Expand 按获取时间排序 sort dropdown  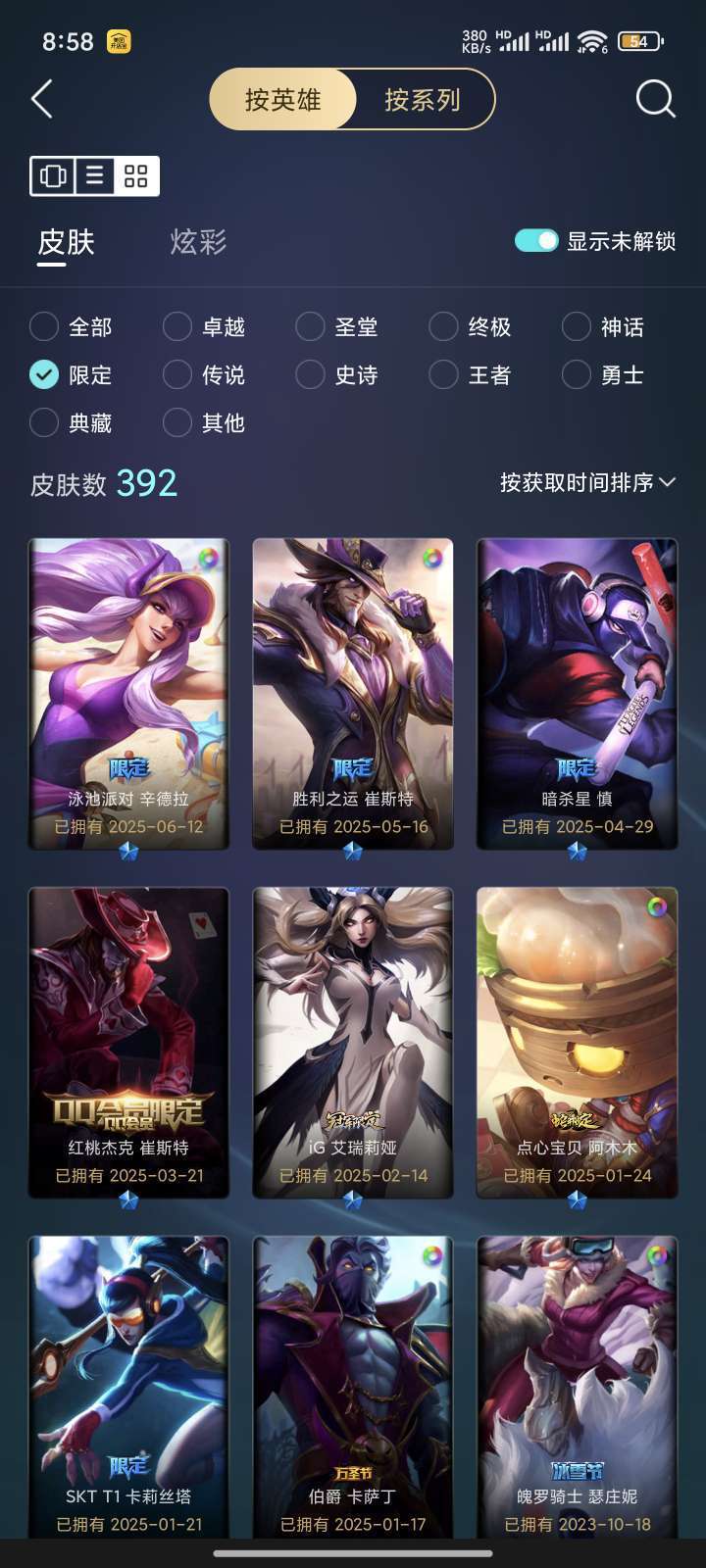click(587, 482)
